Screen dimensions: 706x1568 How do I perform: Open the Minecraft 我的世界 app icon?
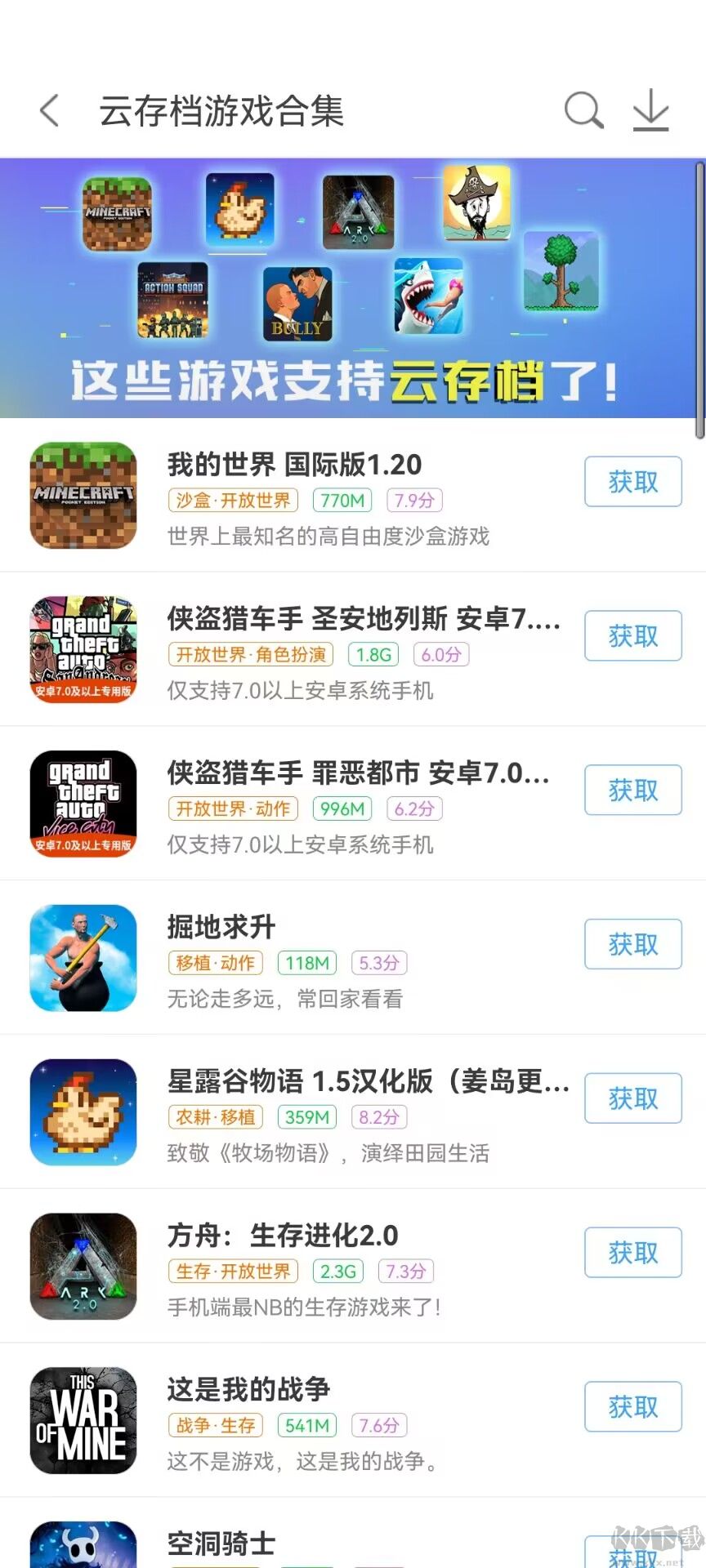point(83,494)
